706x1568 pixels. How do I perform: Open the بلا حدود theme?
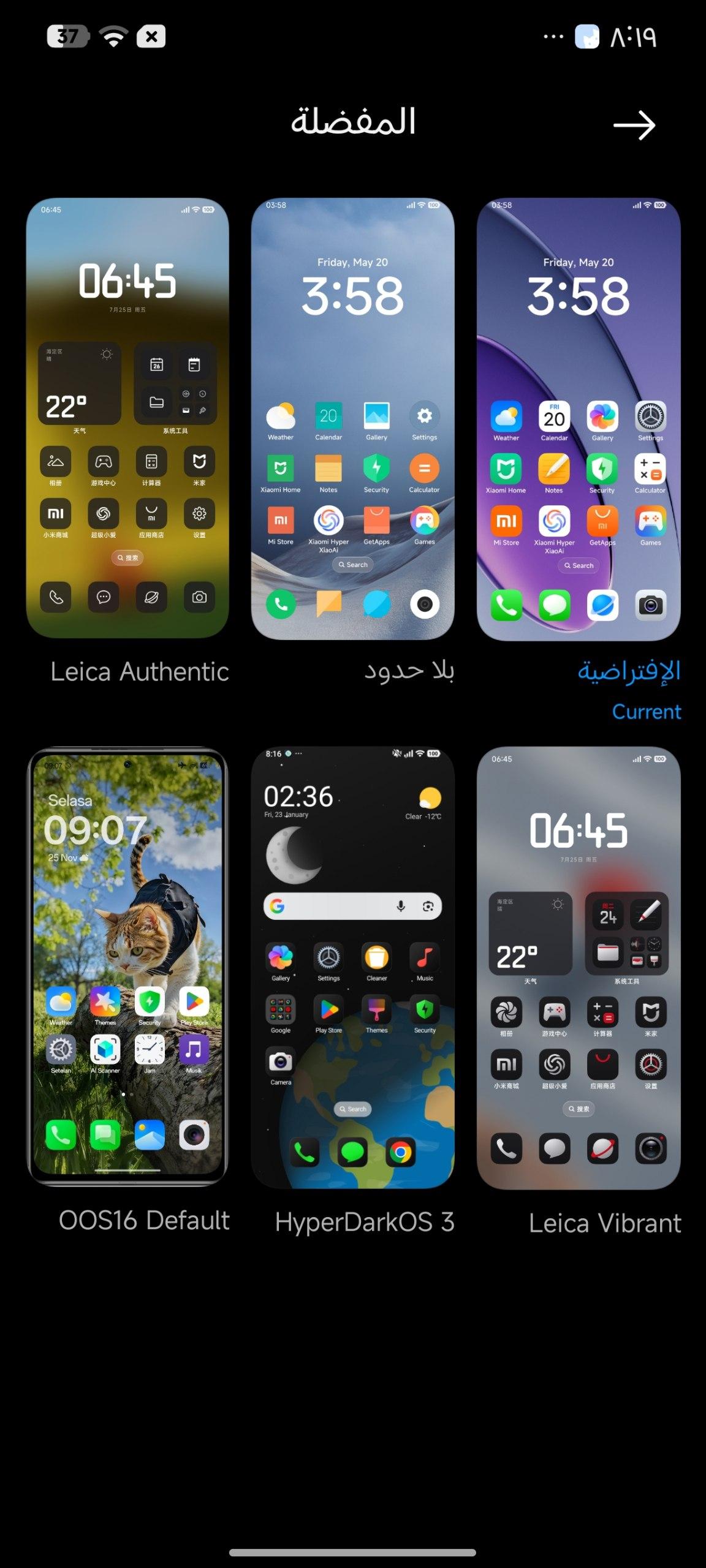[352, 418]
